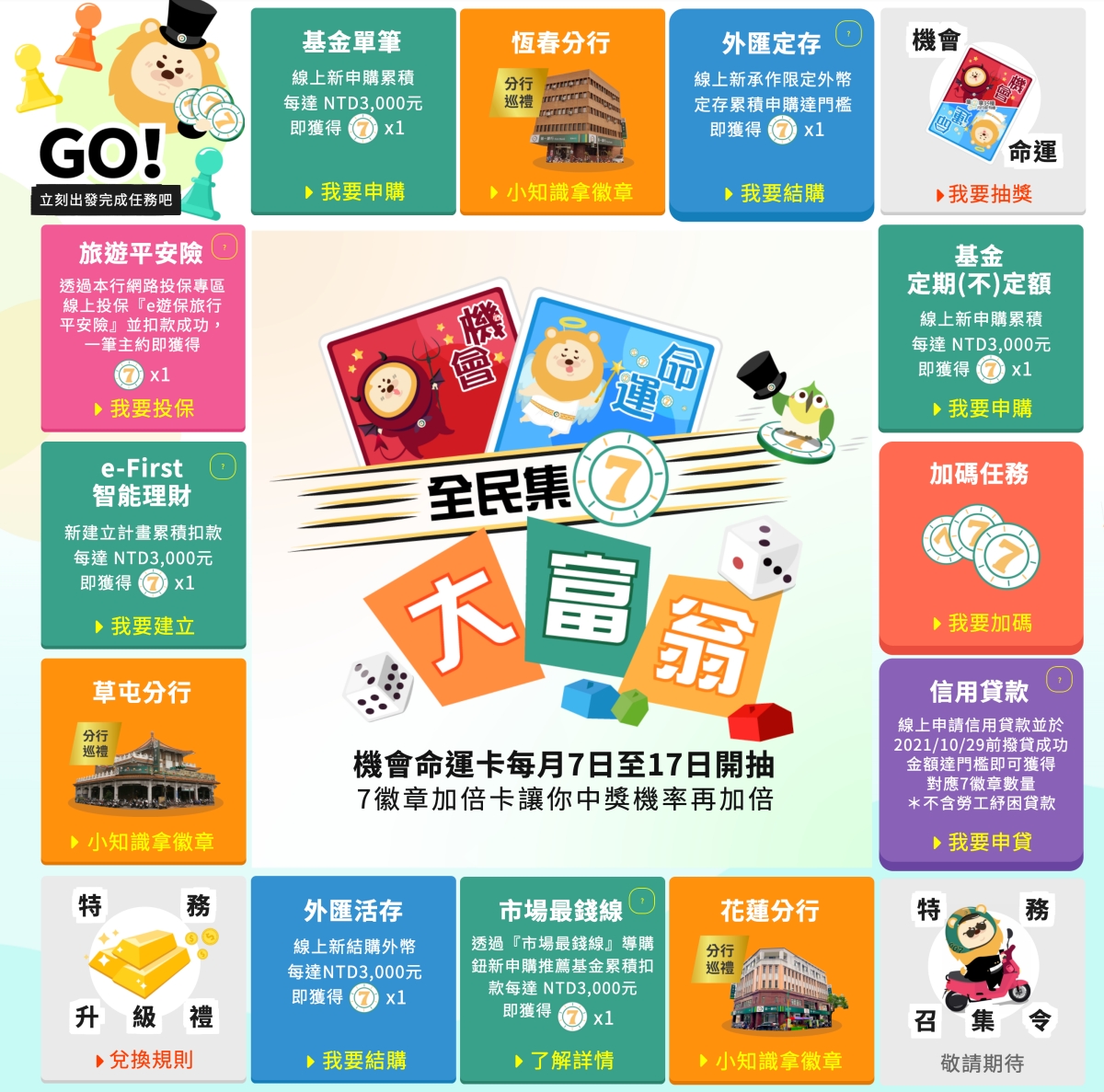Open help icon on 市場最錢線 tile

coord(642,901)
